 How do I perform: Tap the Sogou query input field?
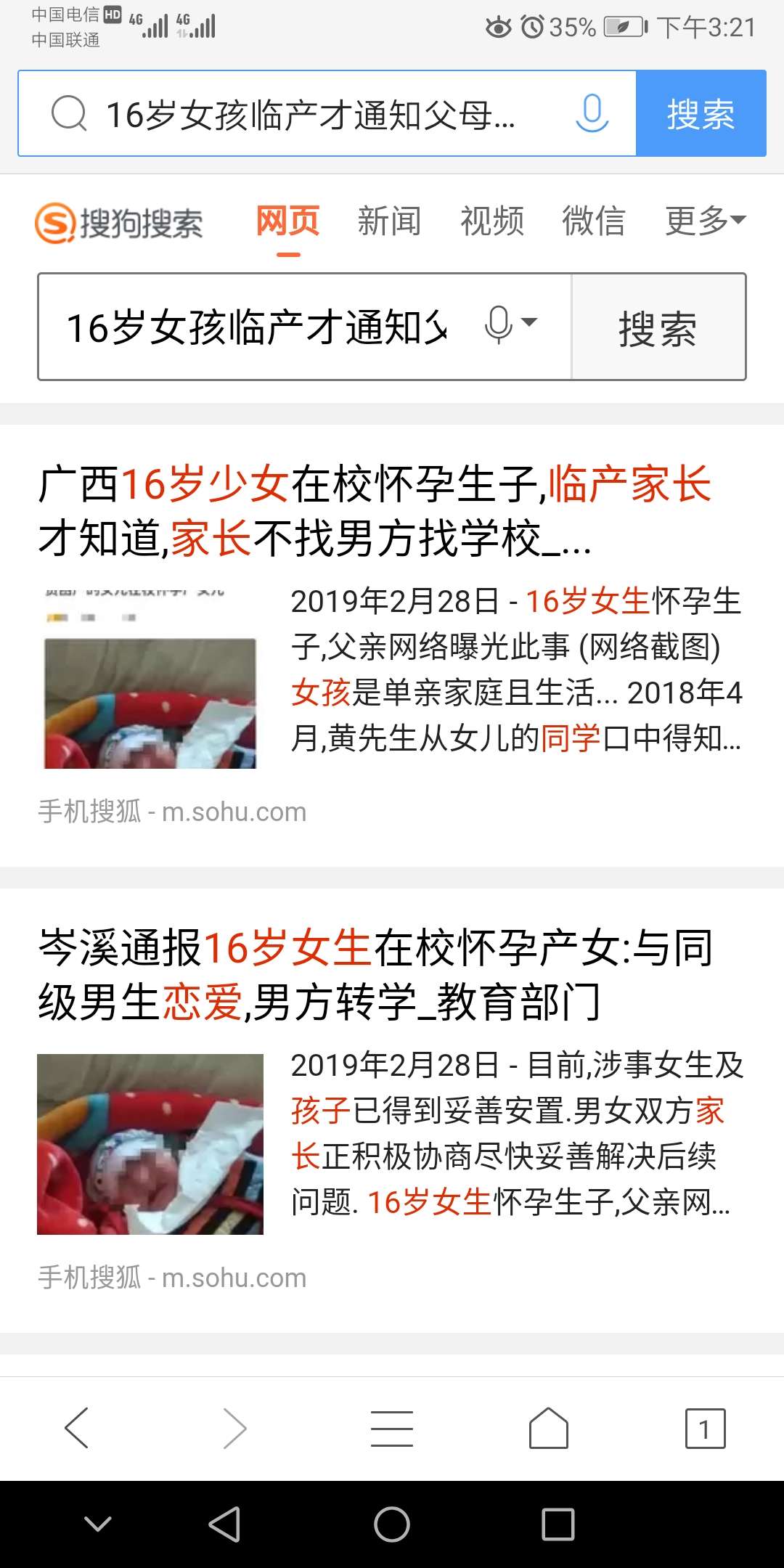tap(258, 327)
